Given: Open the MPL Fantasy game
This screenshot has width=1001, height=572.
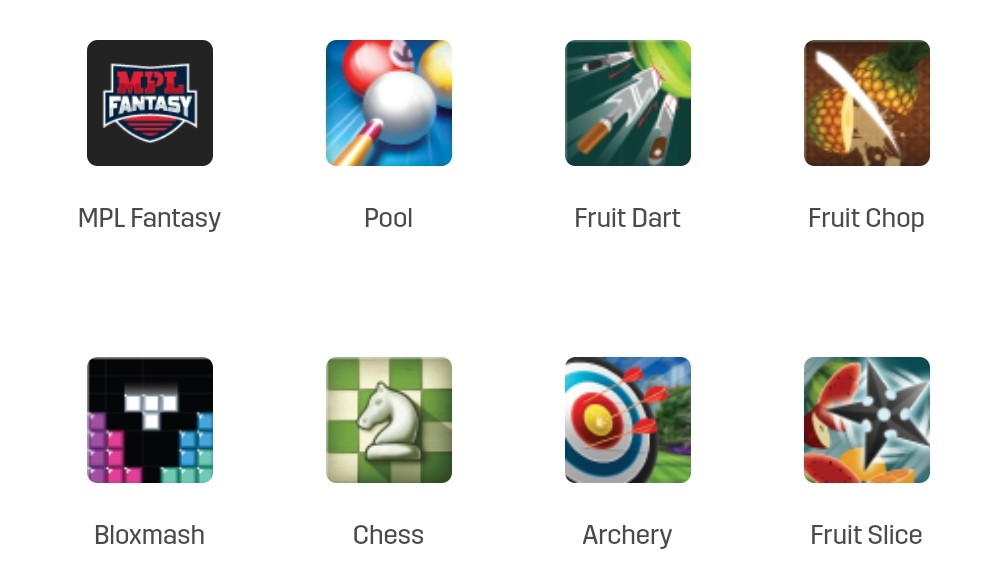Looking at the screenshot, I should [150, 103].
